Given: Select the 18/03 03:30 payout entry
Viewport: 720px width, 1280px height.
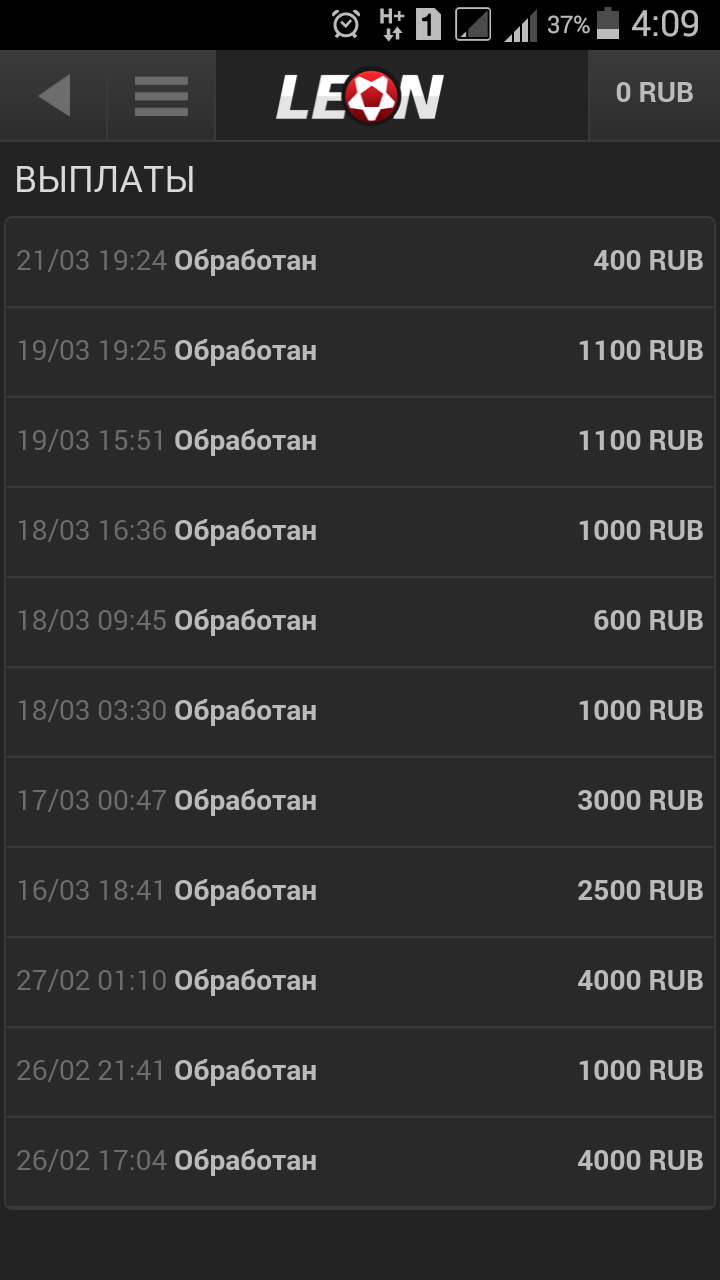Looking at the screenshot, I should pyautogui.click(x=360, y=712).
